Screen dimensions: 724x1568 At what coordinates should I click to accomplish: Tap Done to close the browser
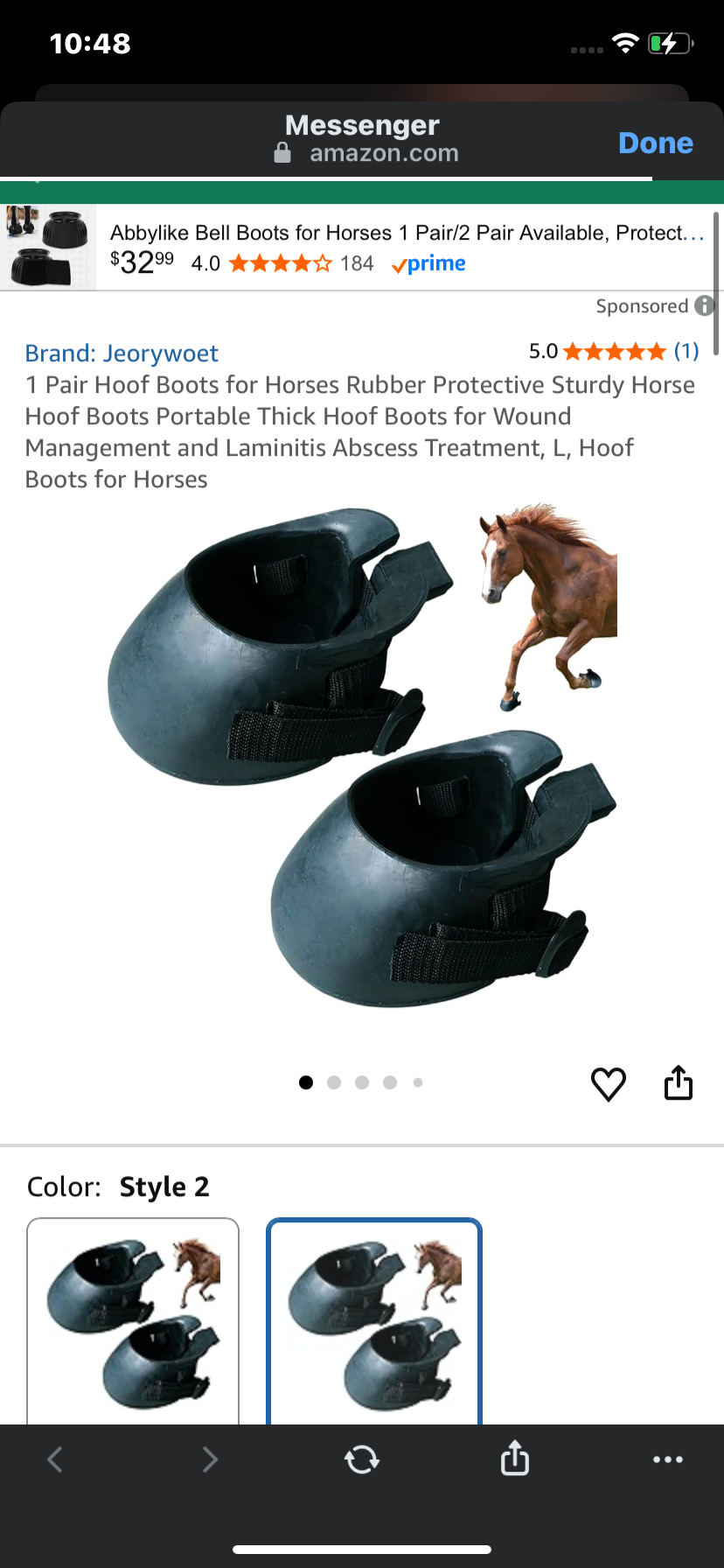[655, 143]
